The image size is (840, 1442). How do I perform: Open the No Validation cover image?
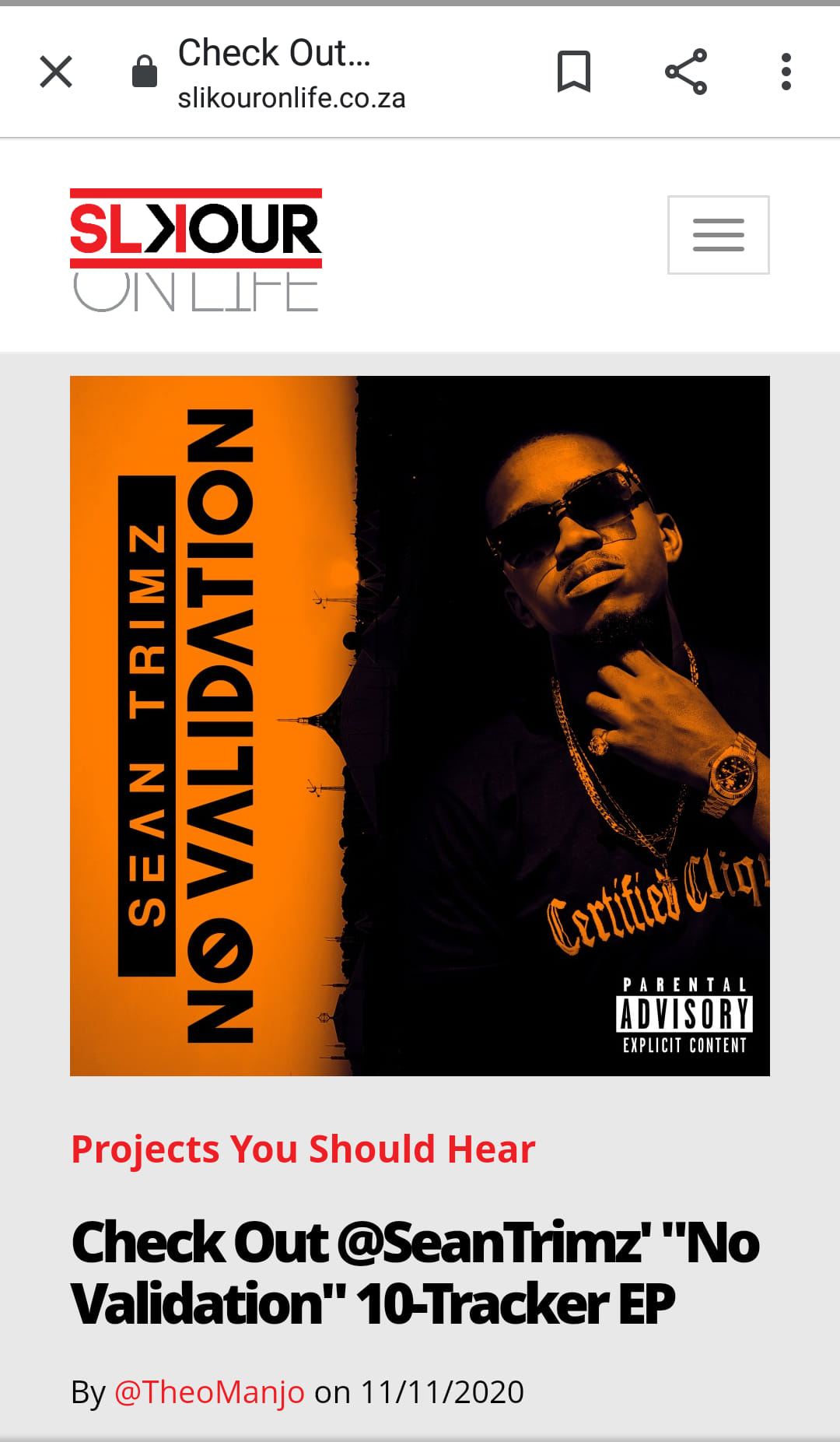[x=420, y=725]
